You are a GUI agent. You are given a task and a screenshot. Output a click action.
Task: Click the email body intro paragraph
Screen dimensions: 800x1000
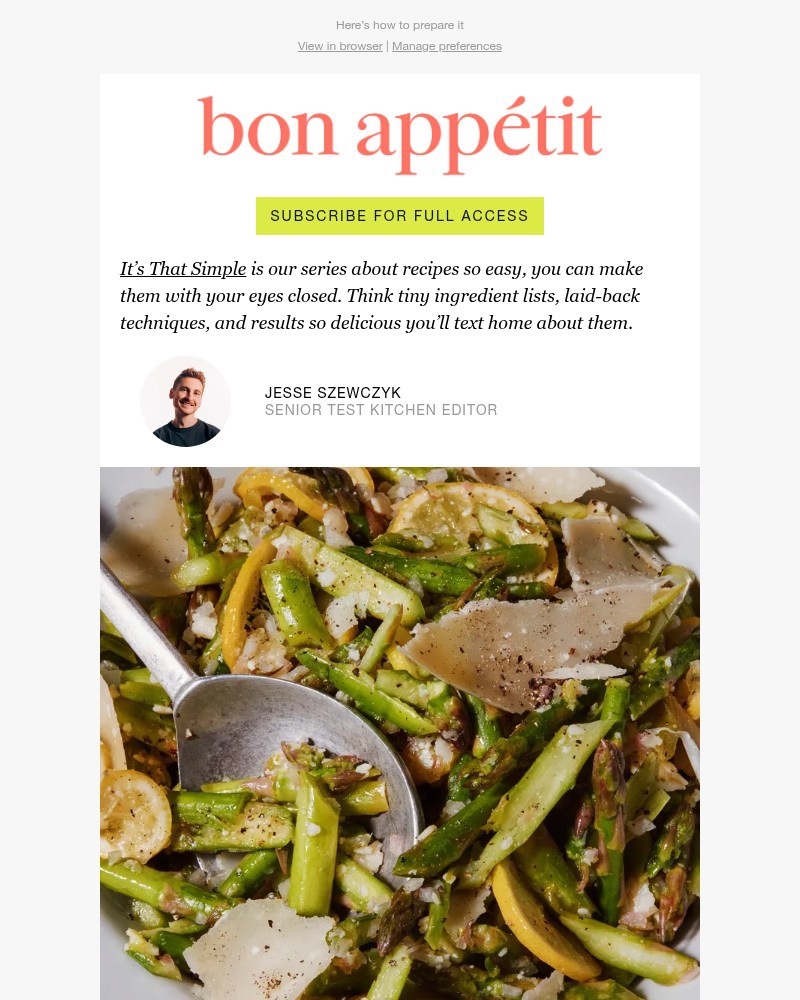382,295
